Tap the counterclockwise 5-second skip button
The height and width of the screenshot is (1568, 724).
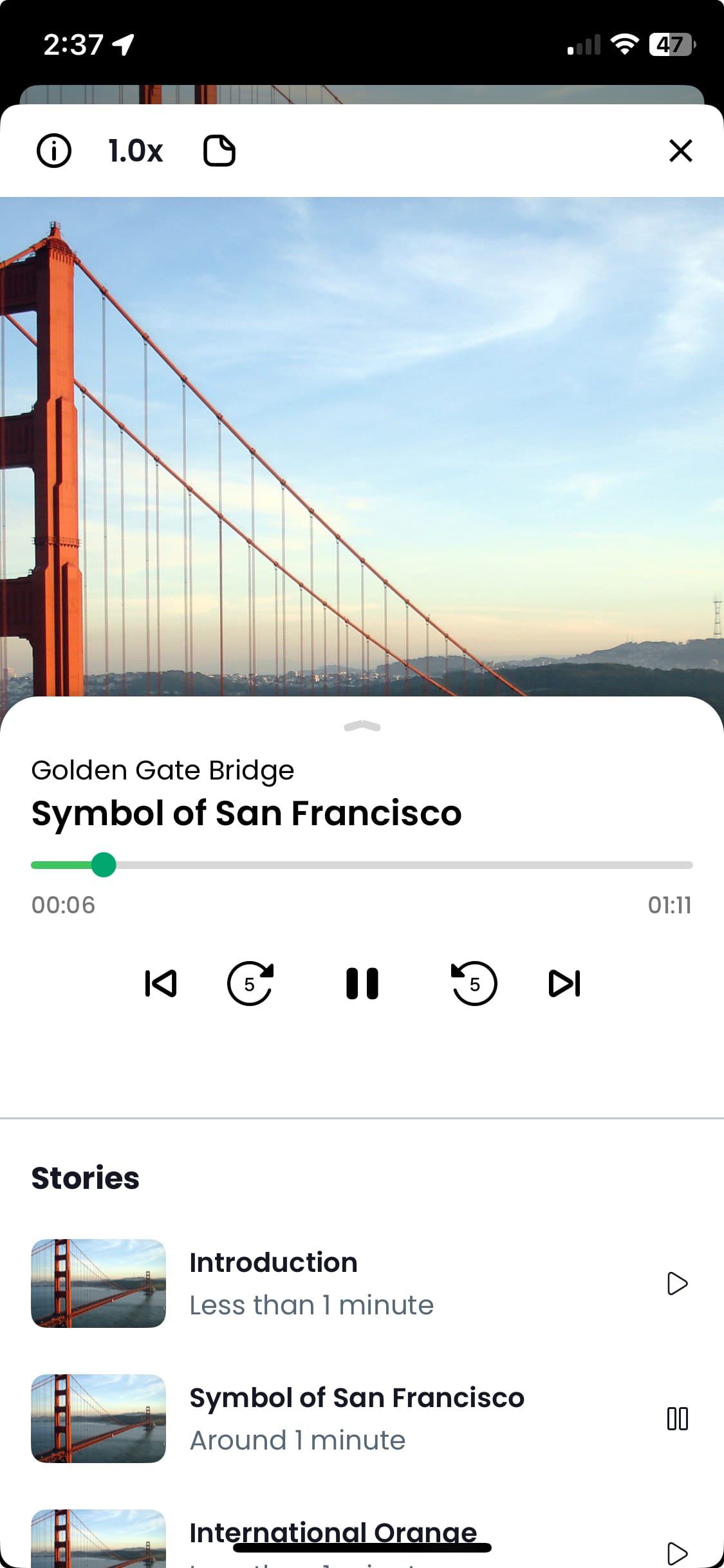pyautogui.click(x=474, y=984)
